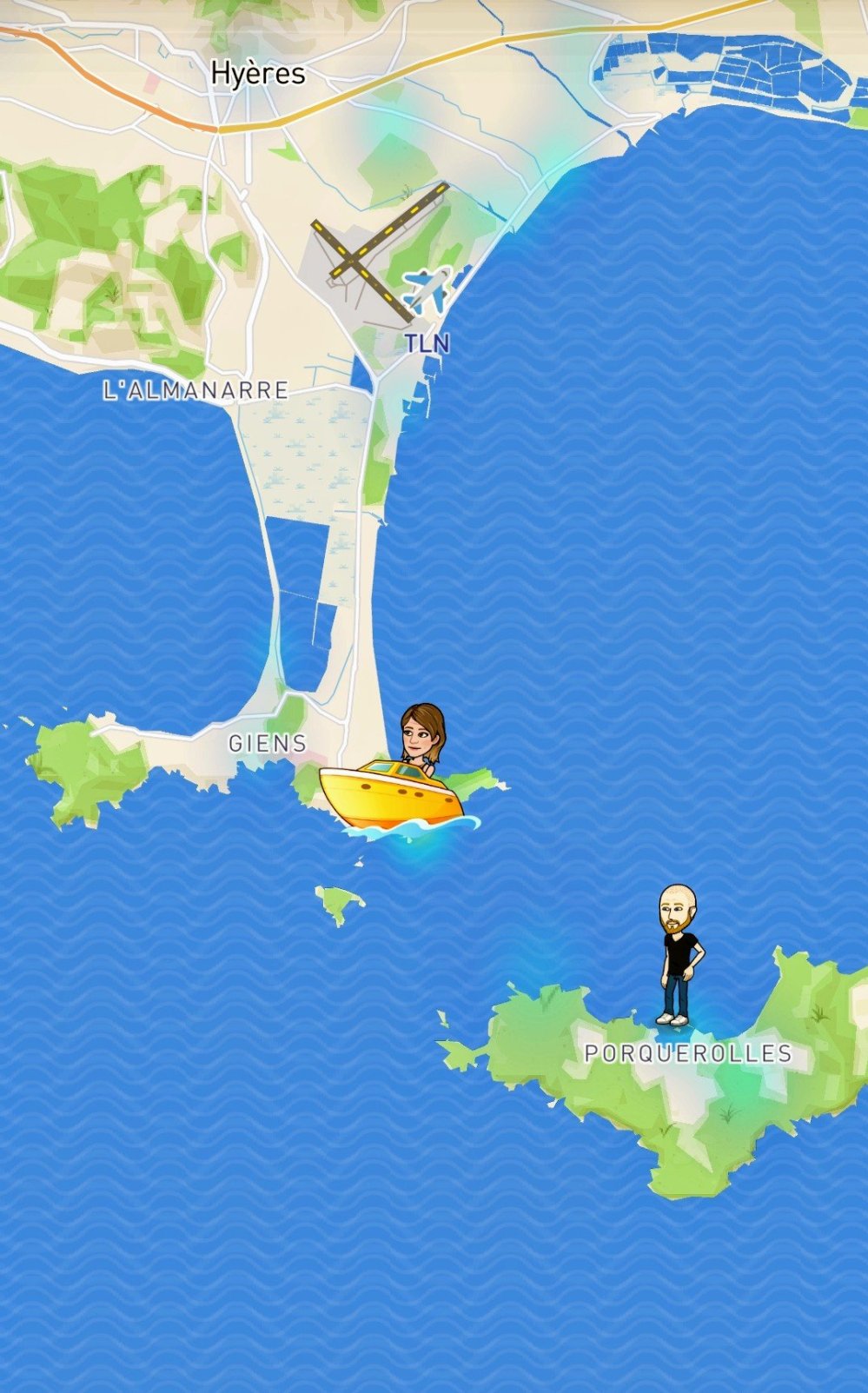The width and height of the screenshot is (868, 1393).
Task: Tap the bald bearded Bitmoji on Porquerolles
Action: click(679, 956)
